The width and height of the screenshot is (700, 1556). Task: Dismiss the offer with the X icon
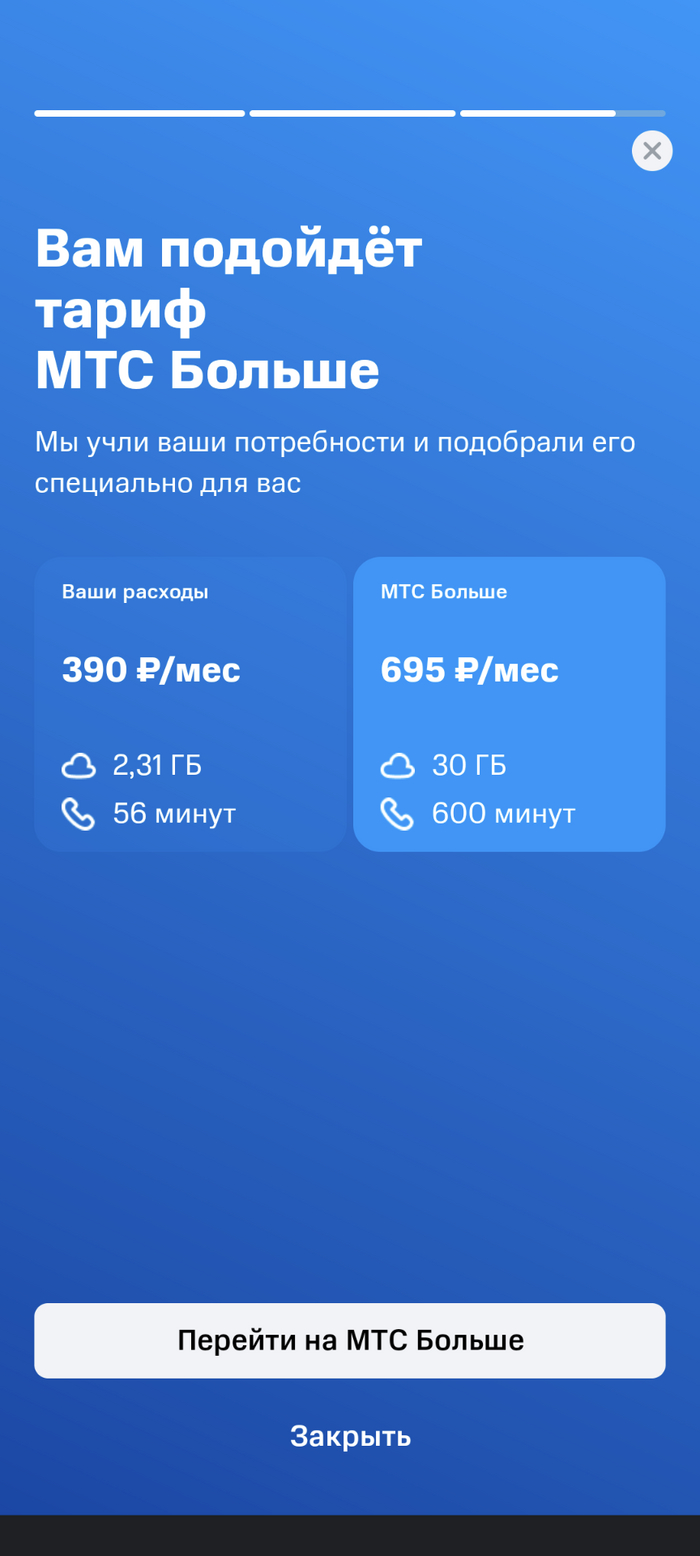(652, 151)
